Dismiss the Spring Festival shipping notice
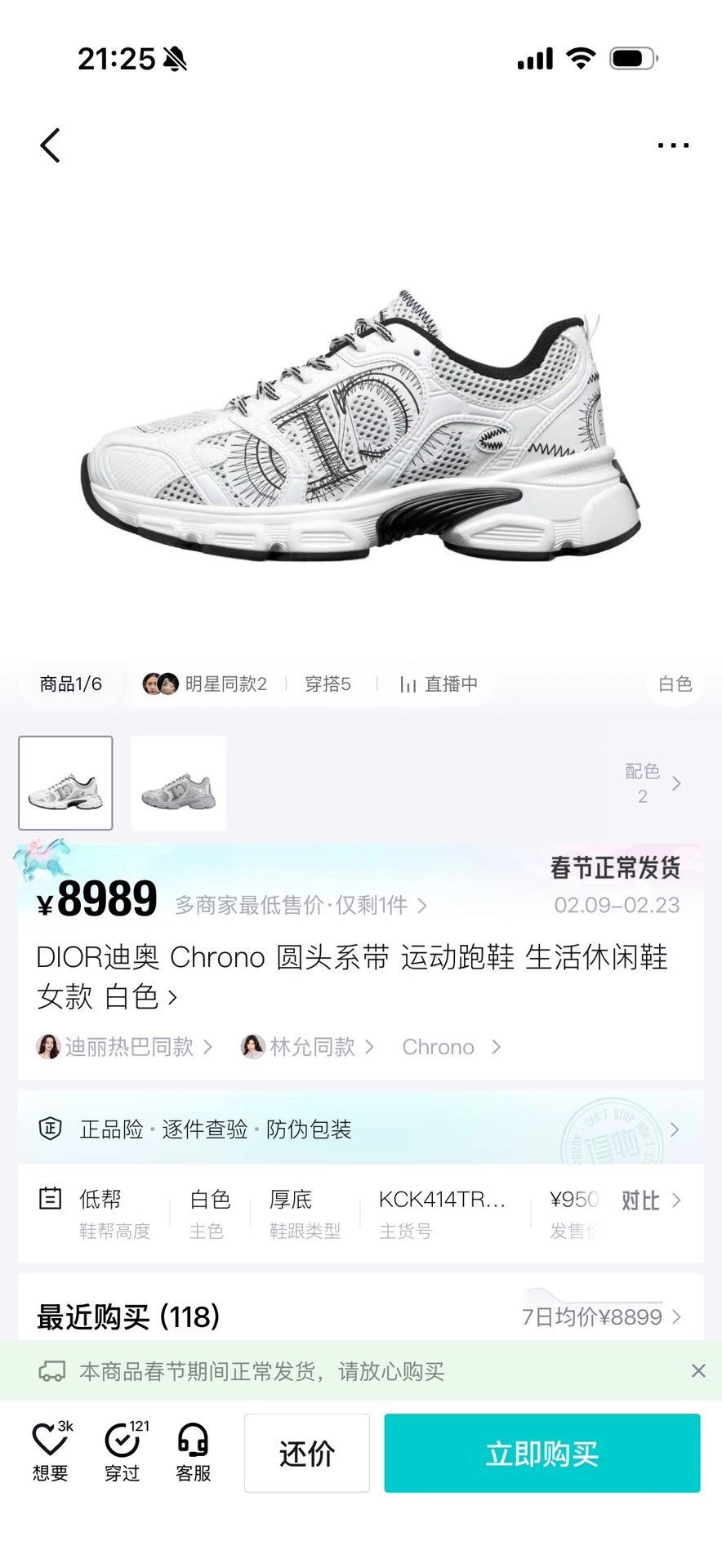The image size is (722, 1568). 698,1370
